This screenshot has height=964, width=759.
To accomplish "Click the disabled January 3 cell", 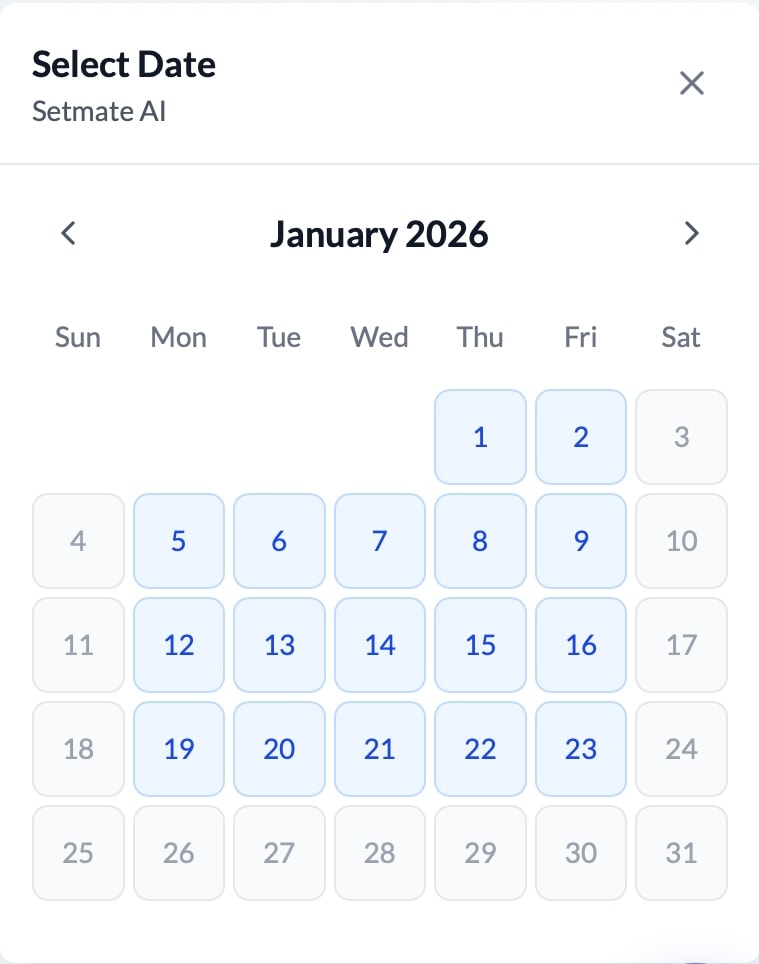I will click(x=681, y=437).
